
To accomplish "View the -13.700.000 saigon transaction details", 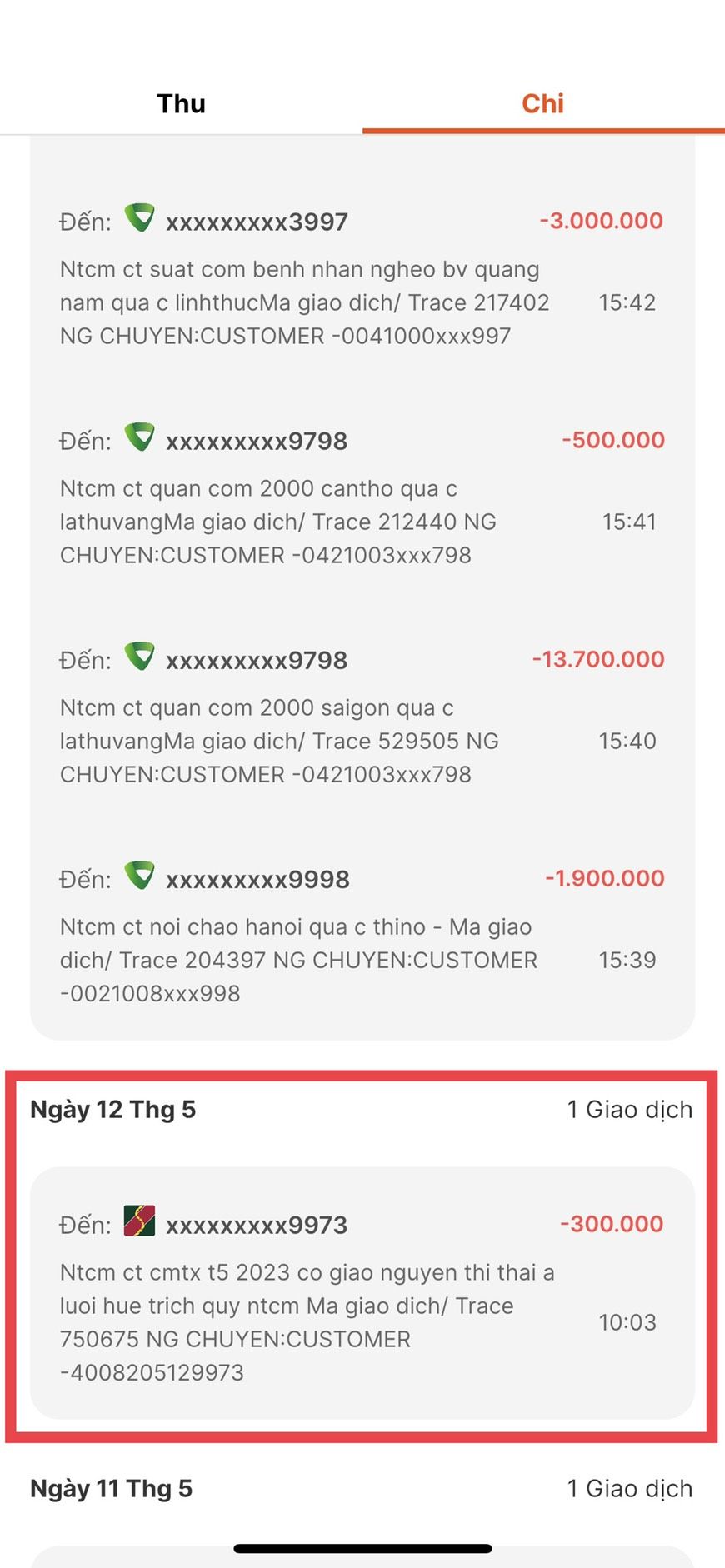I will (x=362, y=717).
